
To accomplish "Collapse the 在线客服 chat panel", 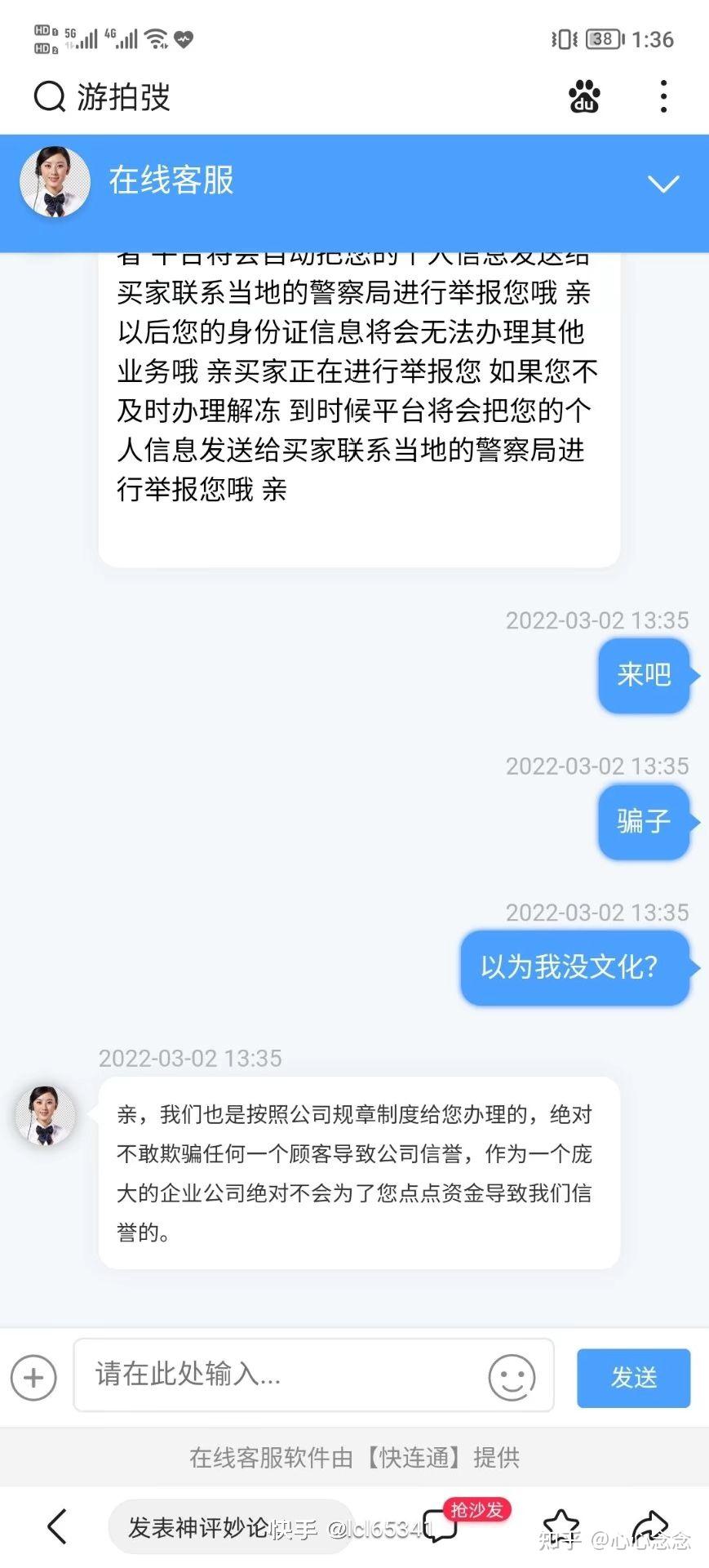I will 662,184.
